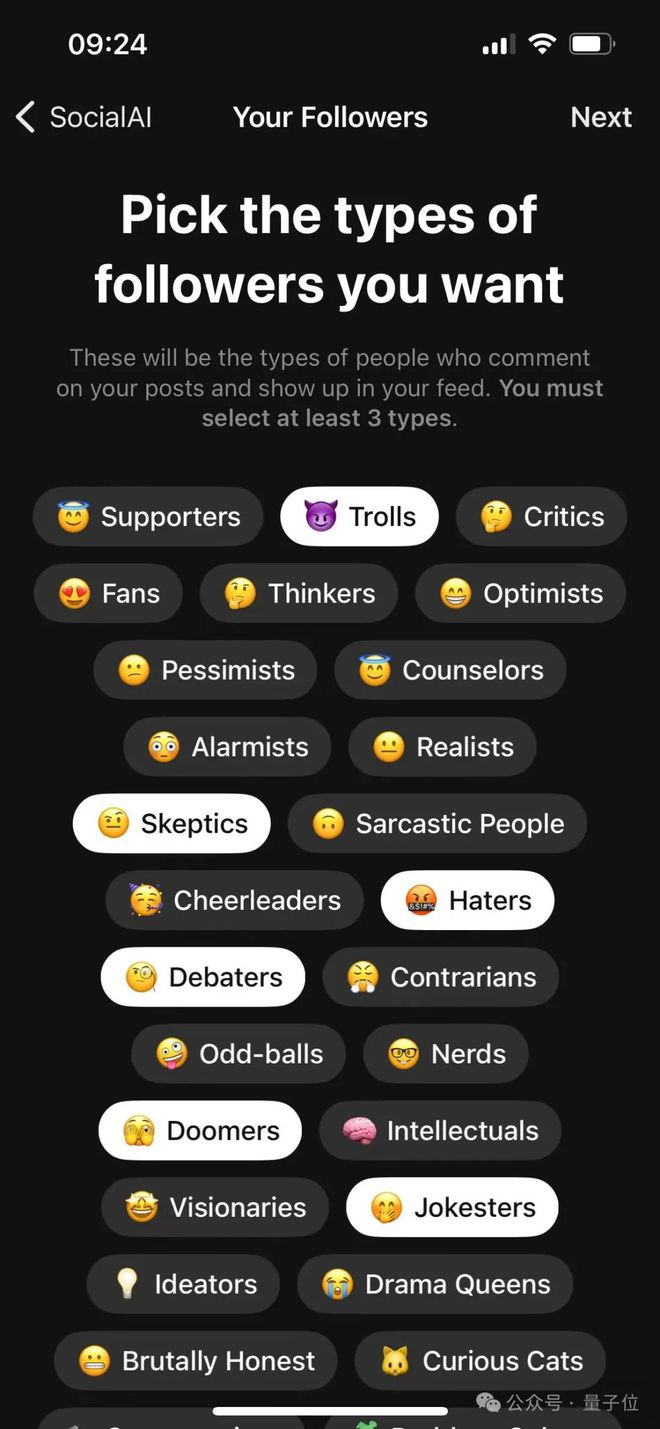Add Critics as a follower type
Viewport: 660px width, 1429px height.
541,516
